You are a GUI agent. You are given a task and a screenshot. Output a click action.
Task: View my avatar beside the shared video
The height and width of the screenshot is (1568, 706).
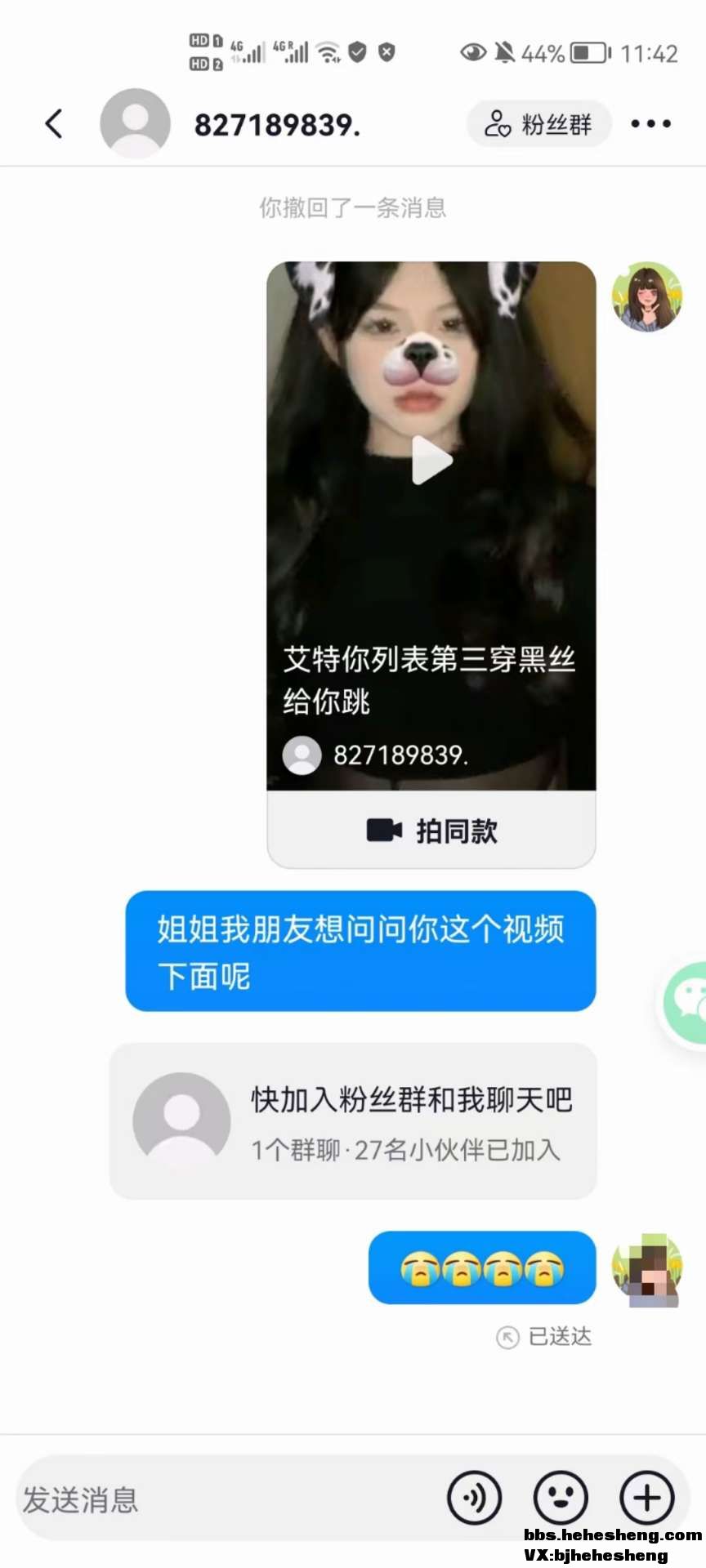coord(647,297)
